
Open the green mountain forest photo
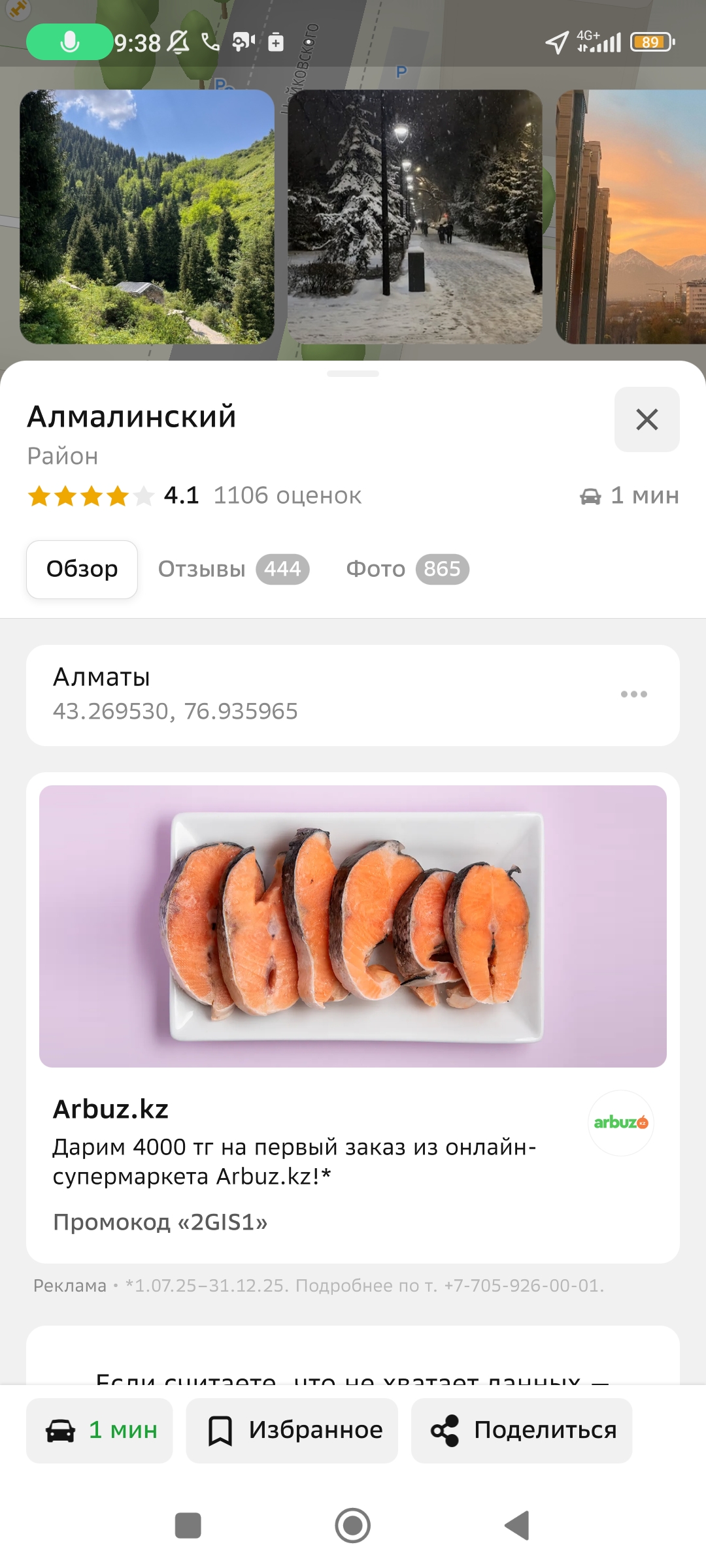click(147, 217)
